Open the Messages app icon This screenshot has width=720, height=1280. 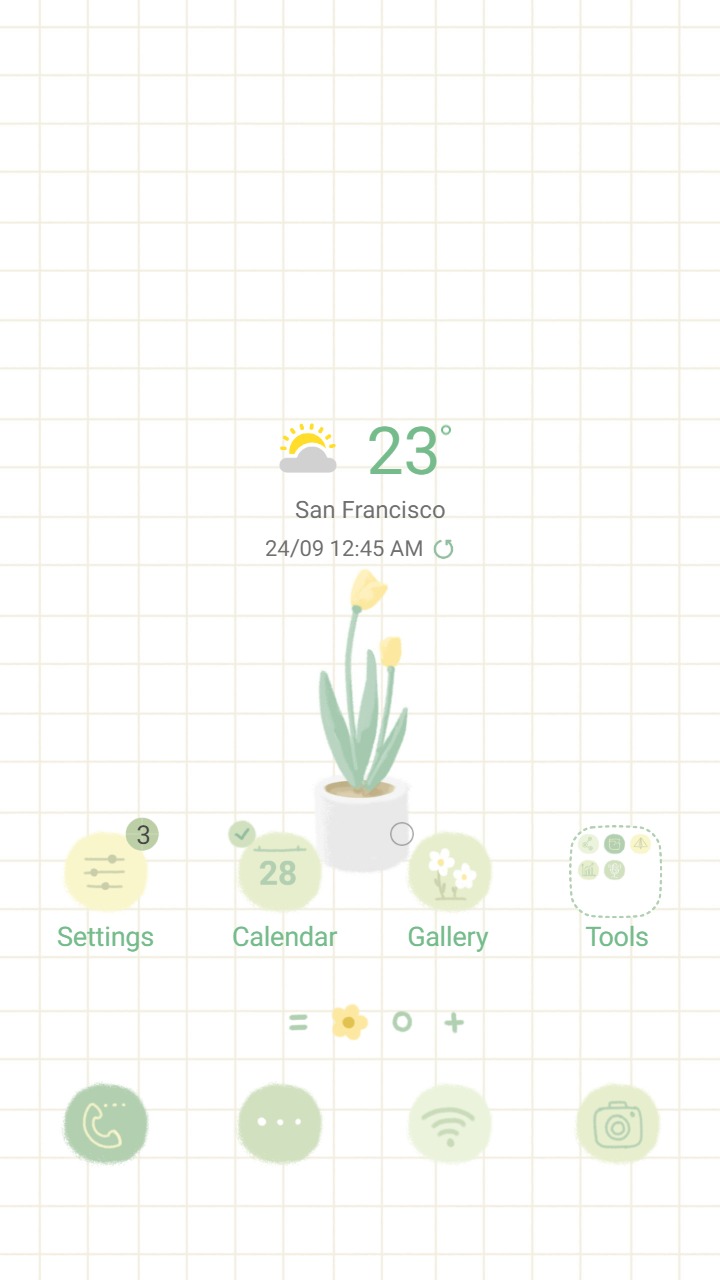tap(281, 1124)
